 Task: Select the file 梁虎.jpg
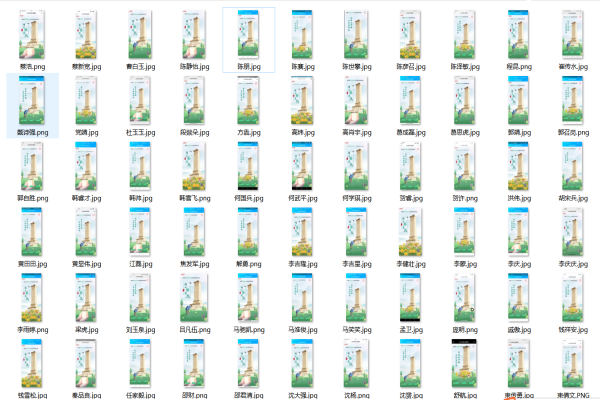85,300
